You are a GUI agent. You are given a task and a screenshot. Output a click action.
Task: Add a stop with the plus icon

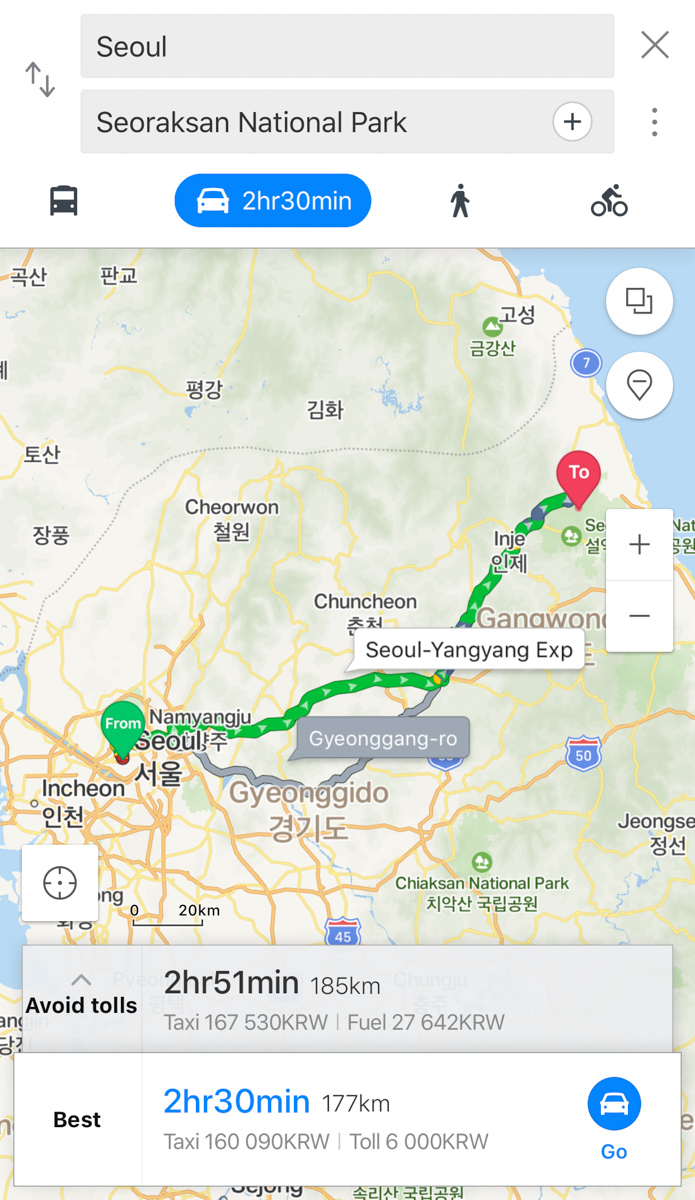pos(572,122)
